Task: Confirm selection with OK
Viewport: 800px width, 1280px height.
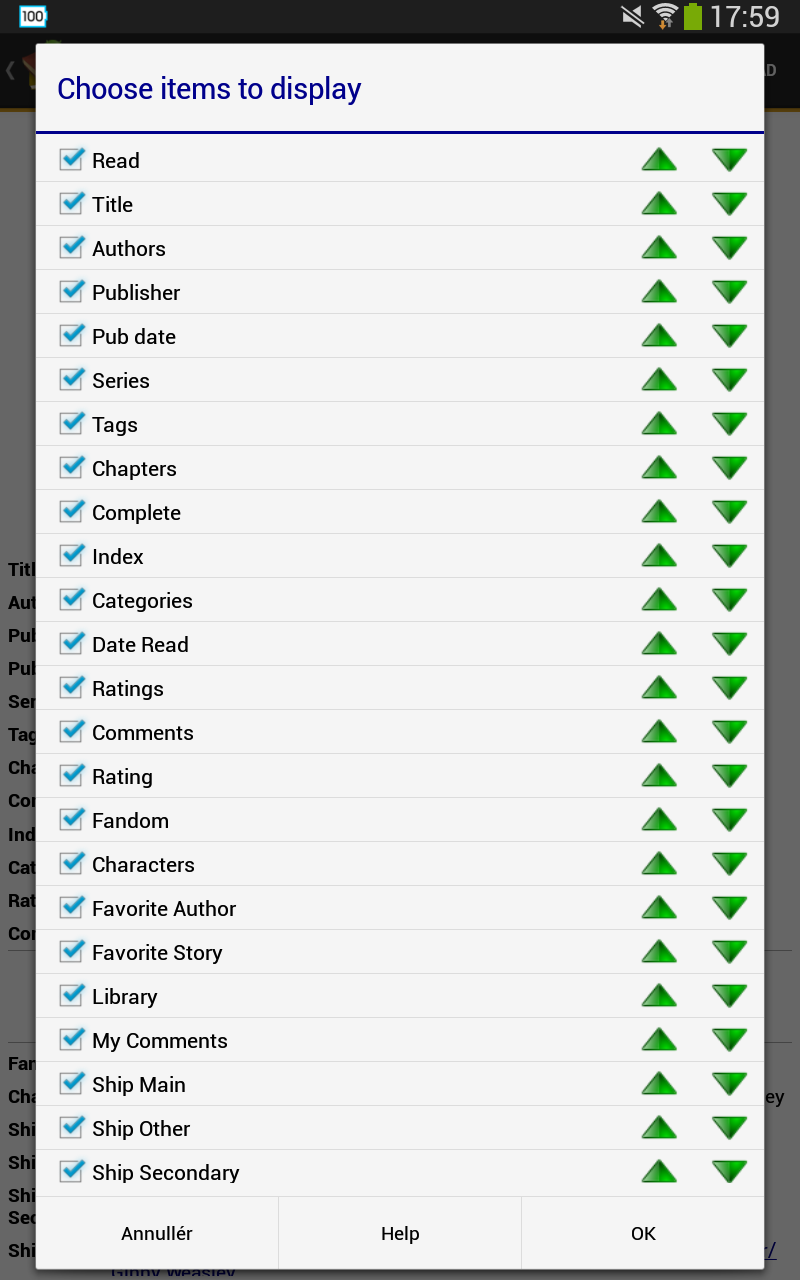Action: coord(643,1233)
